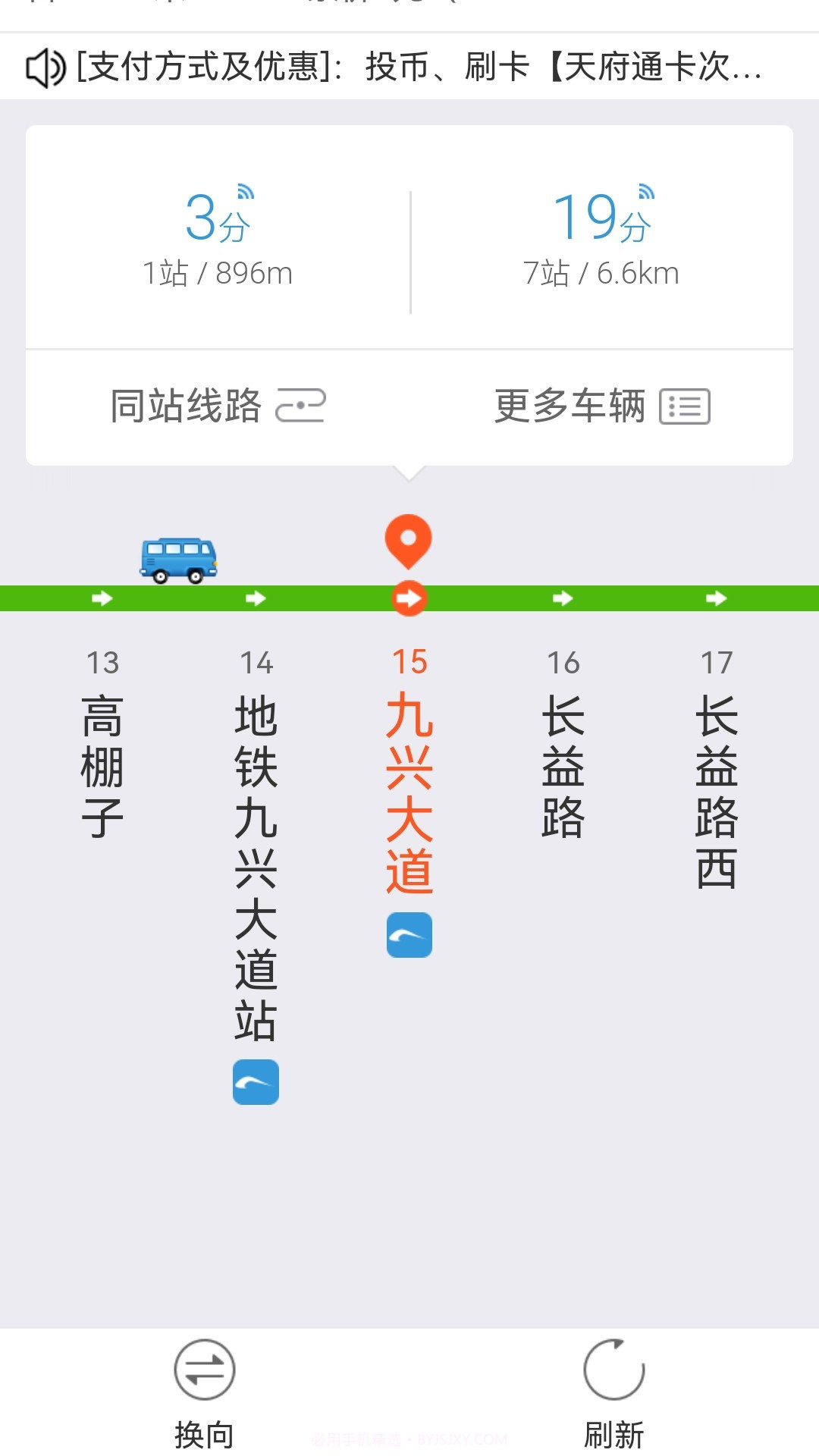
Task: Tap the metro icon under 地铁九兴大道站
Action: point(256,1083)
